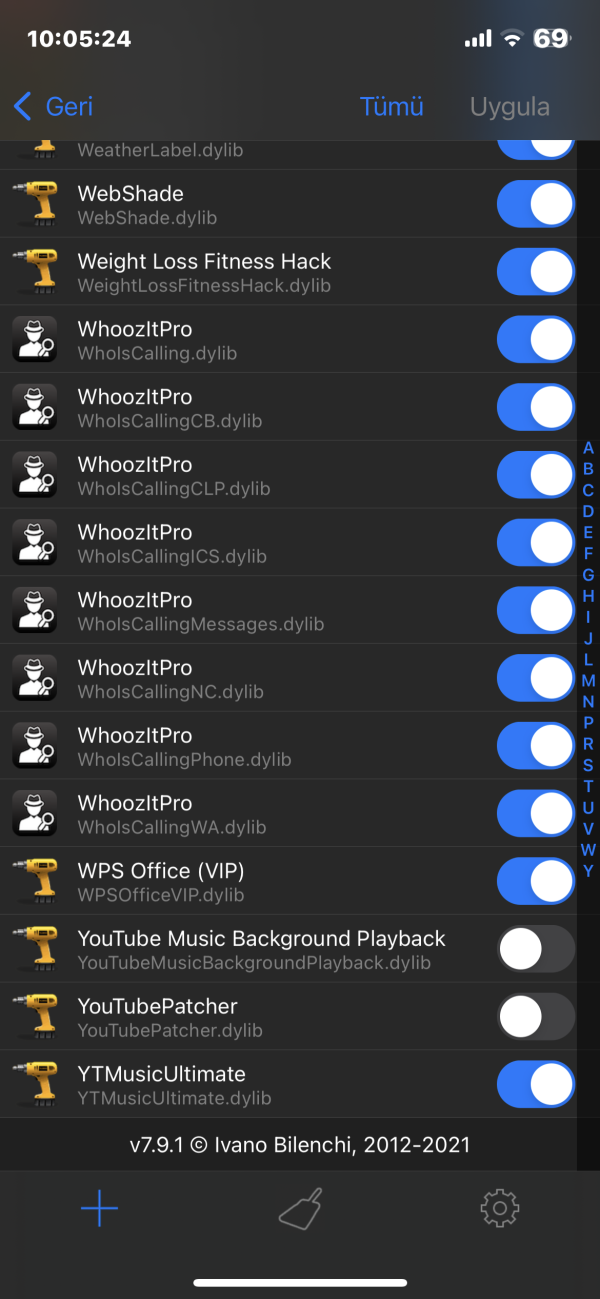Screen dimensions: 600x1299
Task: Tap the plus add icon
Action: point(99,1209)
